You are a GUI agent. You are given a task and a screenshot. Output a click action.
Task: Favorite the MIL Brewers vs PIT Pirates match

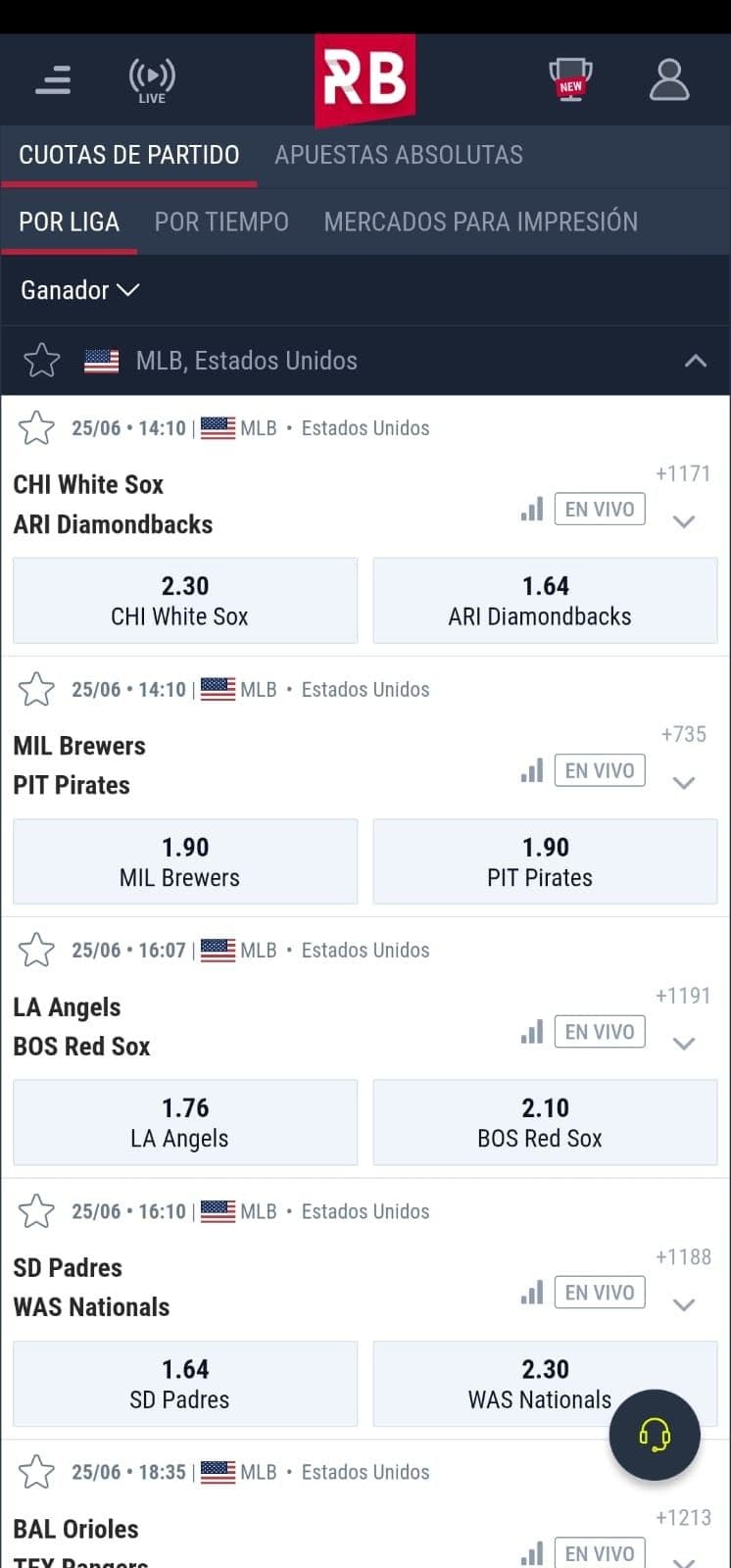36,689
